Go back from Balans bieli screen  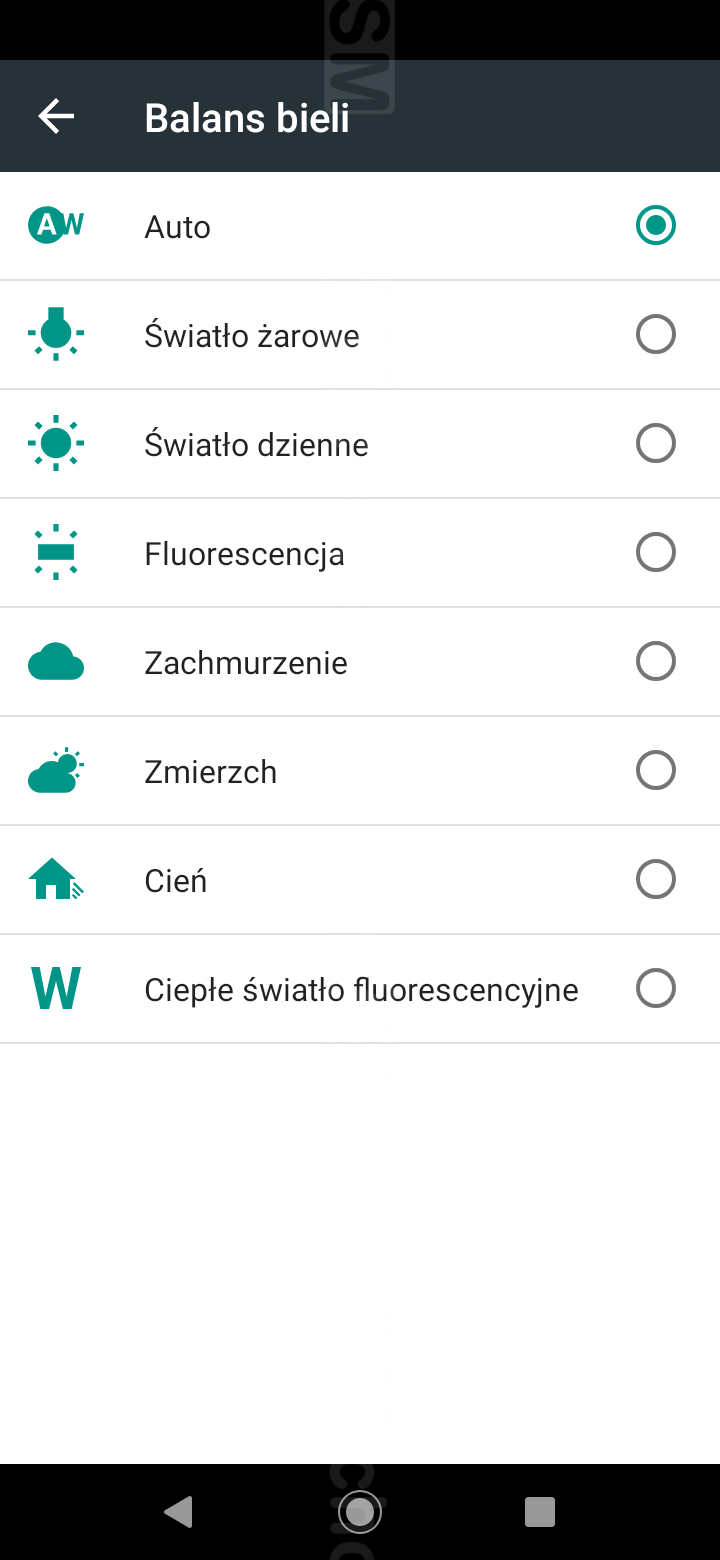click(57, 117)
